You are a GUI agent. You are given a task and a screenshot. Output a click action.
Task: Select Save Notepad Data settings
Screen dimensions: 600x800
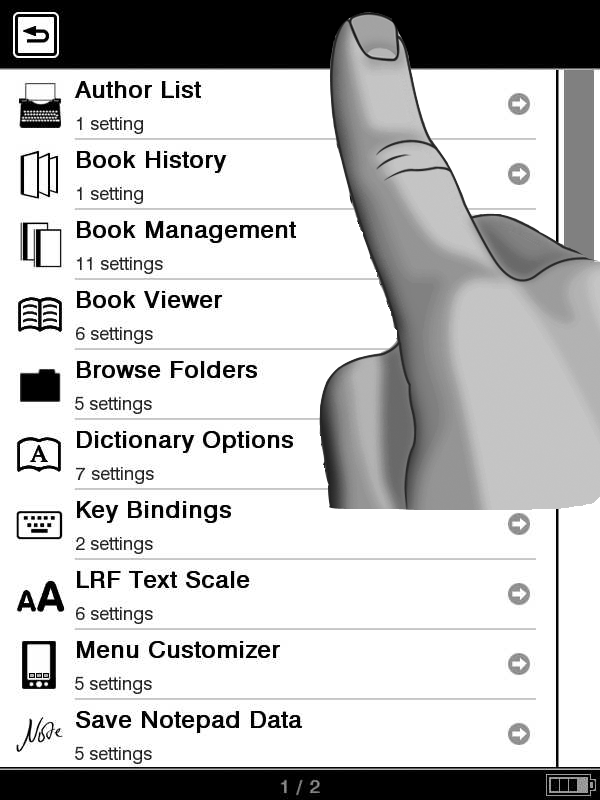point(188,734)
